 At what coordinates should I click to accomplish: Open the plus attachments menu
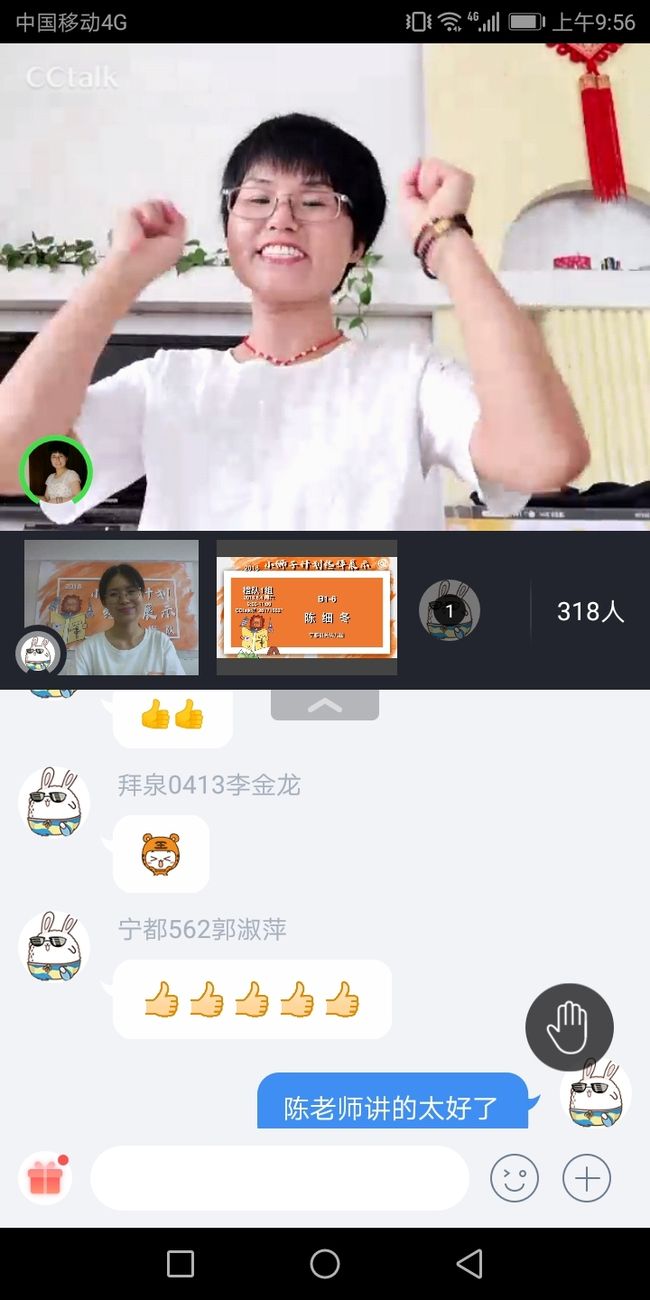(587, 1178)
